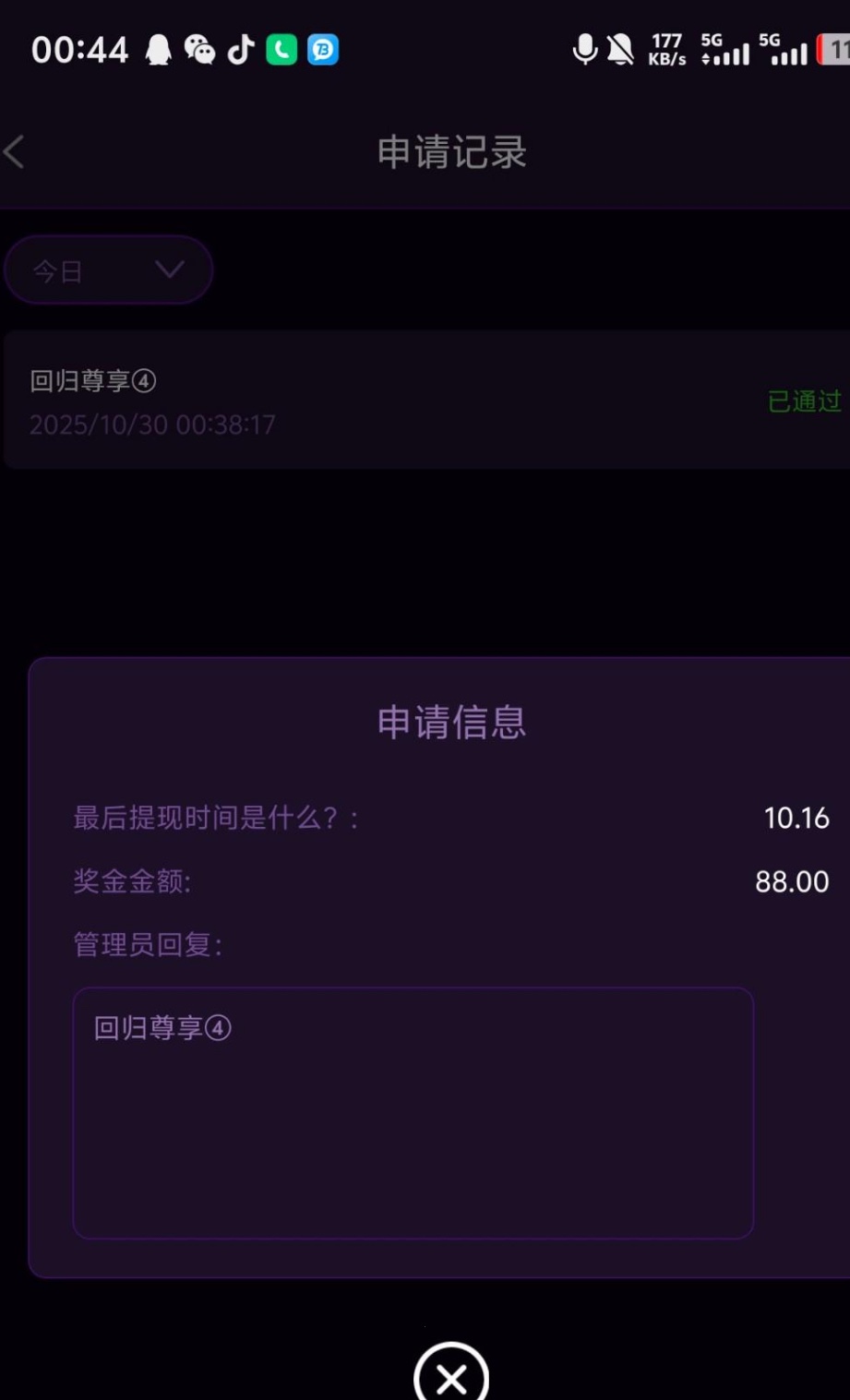Tap the 申请信息 header
This screenshot has width=850, height=1400.
click(x=451, y=724)
